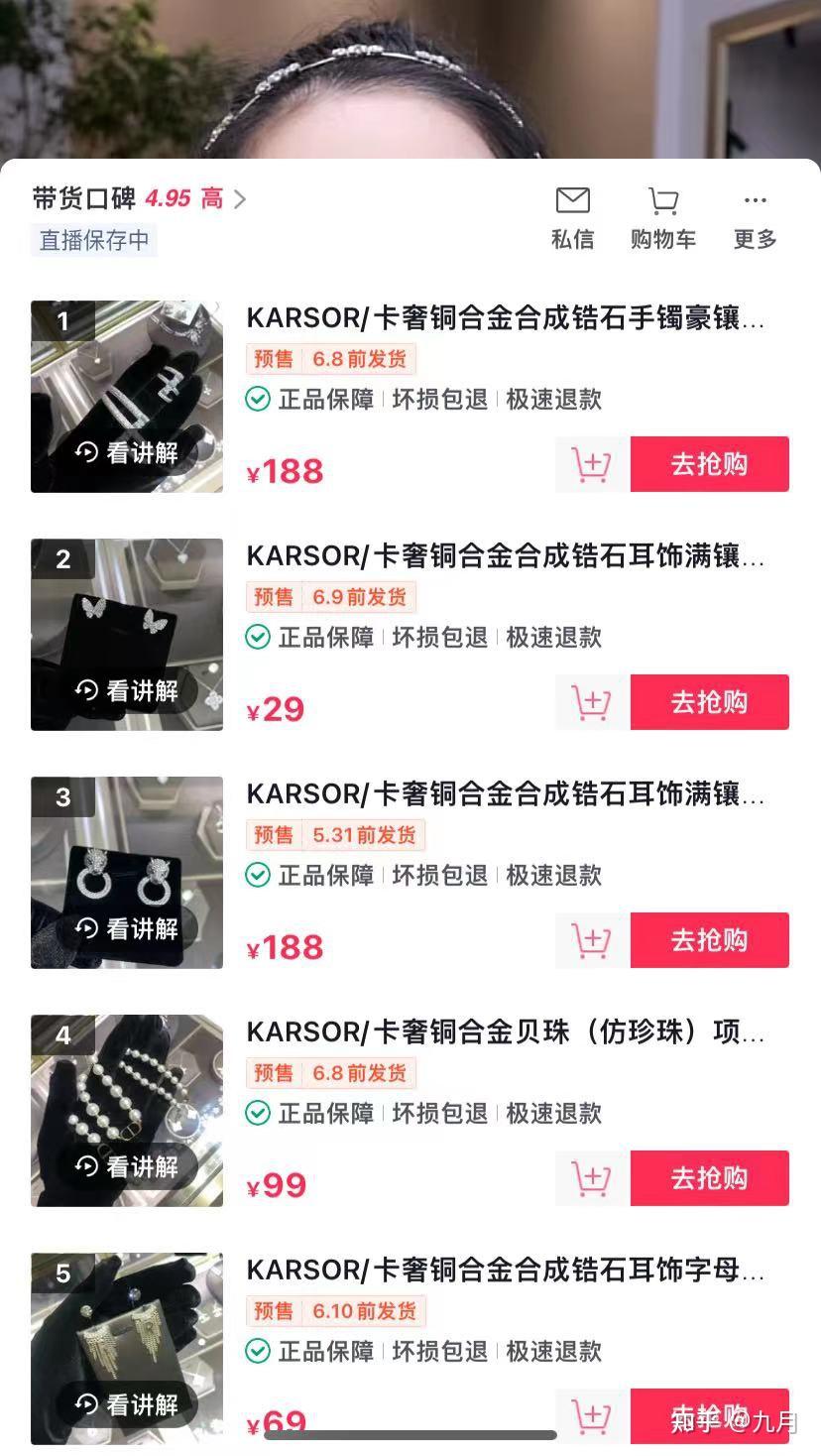Open the 坏损包退 policy link on product 2
821x1456 pixels.
click(x=439, y=639)
